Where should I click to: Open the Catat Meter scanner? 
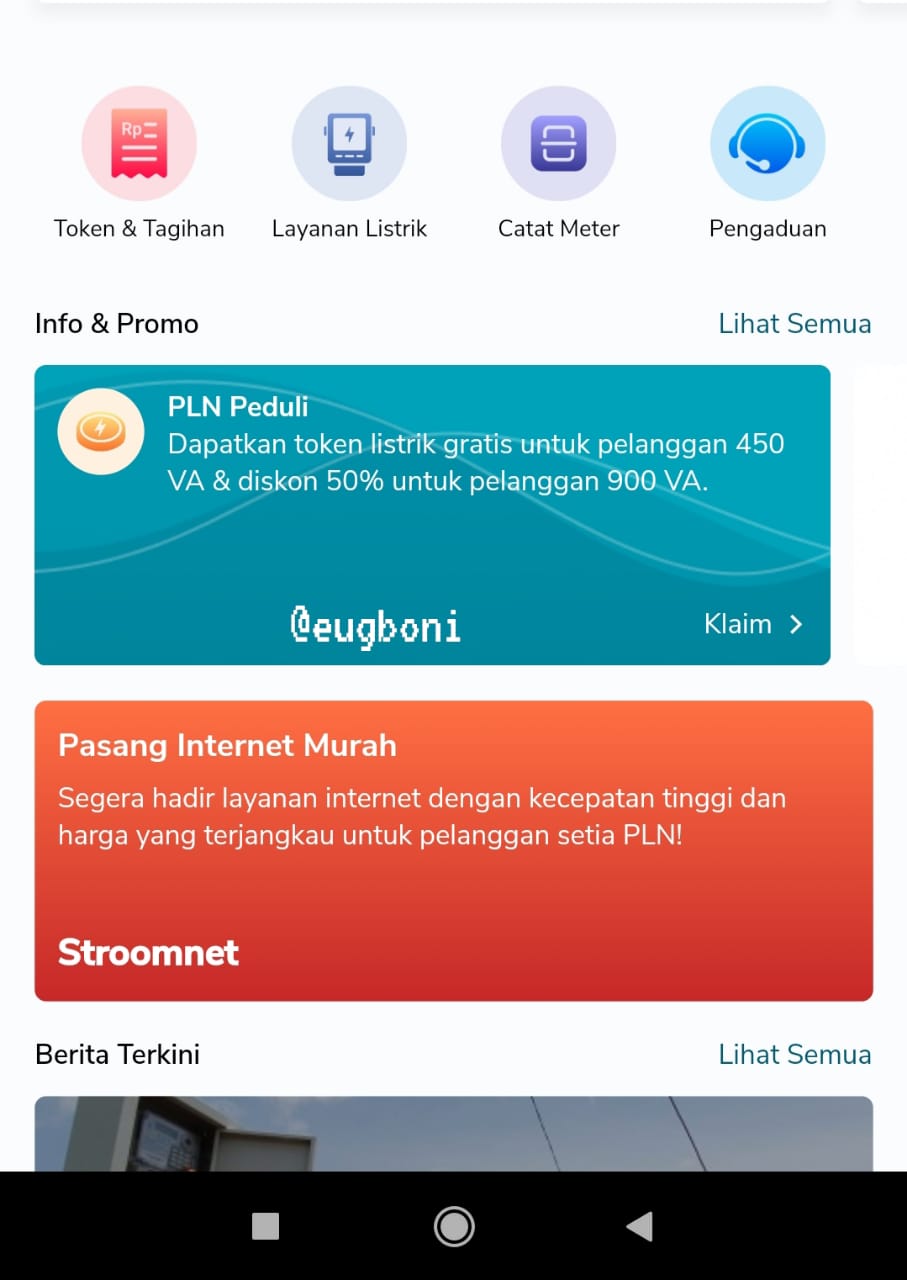pyautogui.click(x=559, y=143)
